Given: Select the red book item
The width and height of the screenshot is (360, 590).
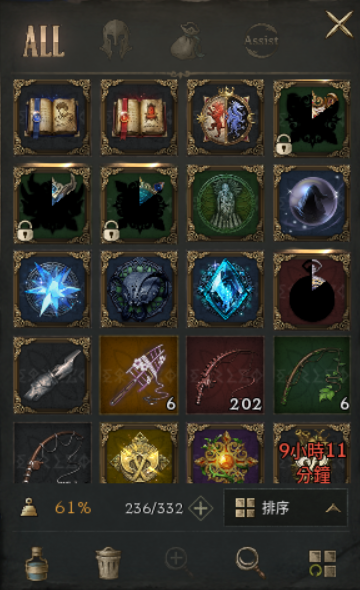Looking at the screenshot, I should [139, 117].
